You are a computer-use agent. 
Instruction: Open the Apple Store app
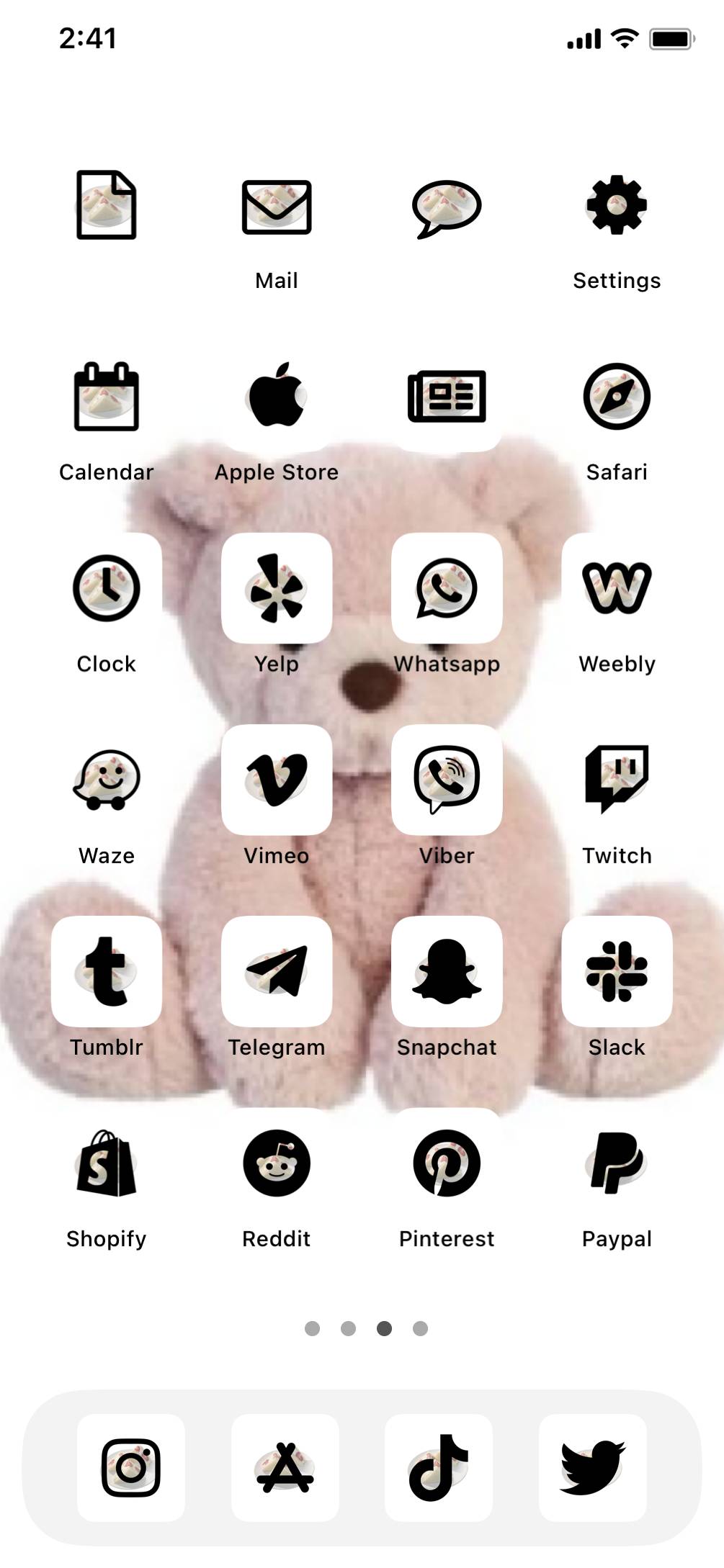click(277, 396)
